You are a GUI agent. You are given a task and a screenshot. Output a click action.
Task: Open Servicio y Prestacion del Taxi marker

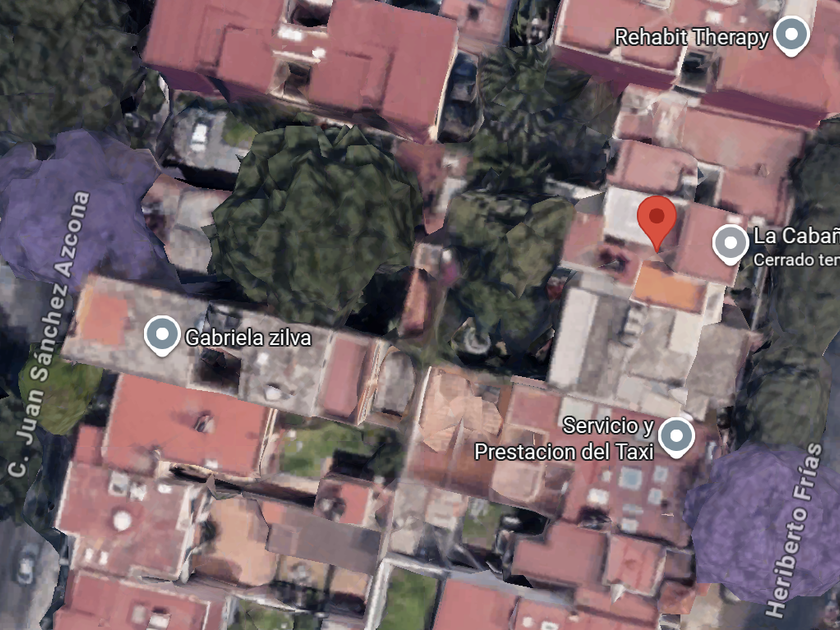coord(677,436)
